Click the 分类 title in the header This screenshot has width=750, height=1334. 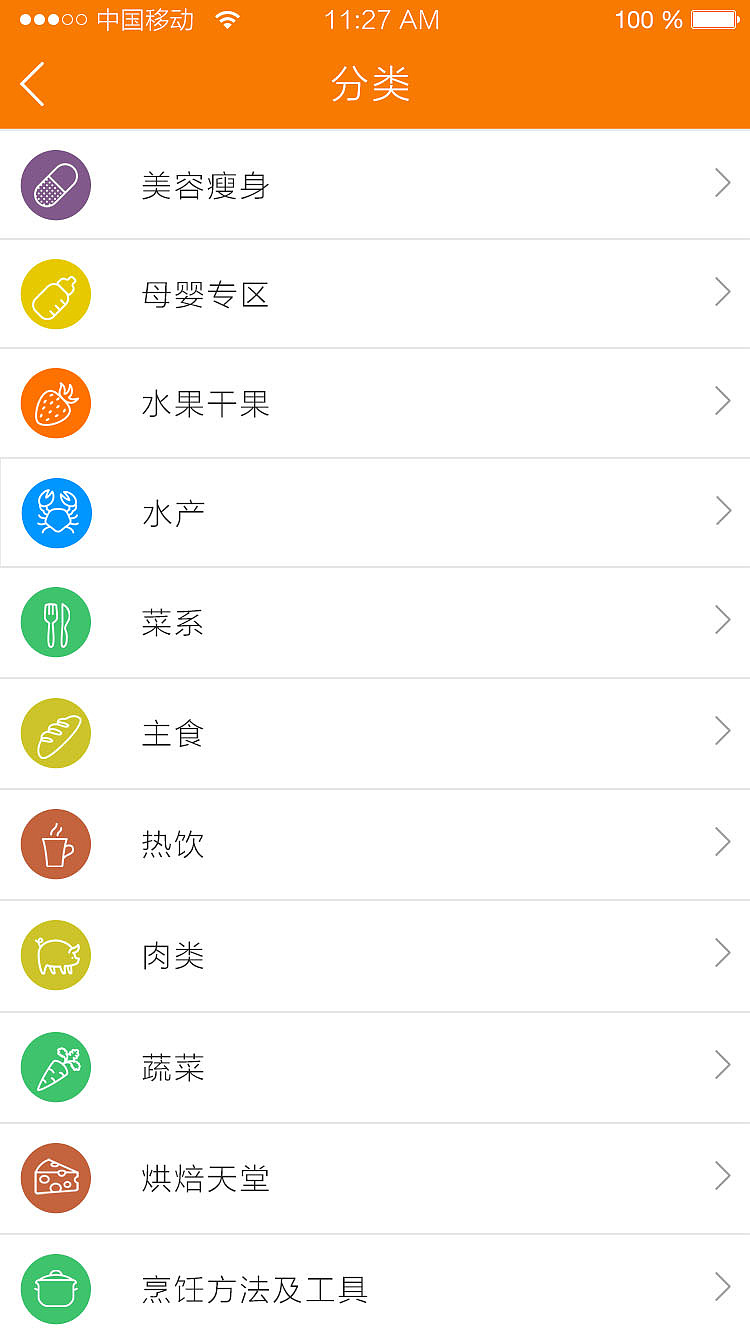pos(374,84)
